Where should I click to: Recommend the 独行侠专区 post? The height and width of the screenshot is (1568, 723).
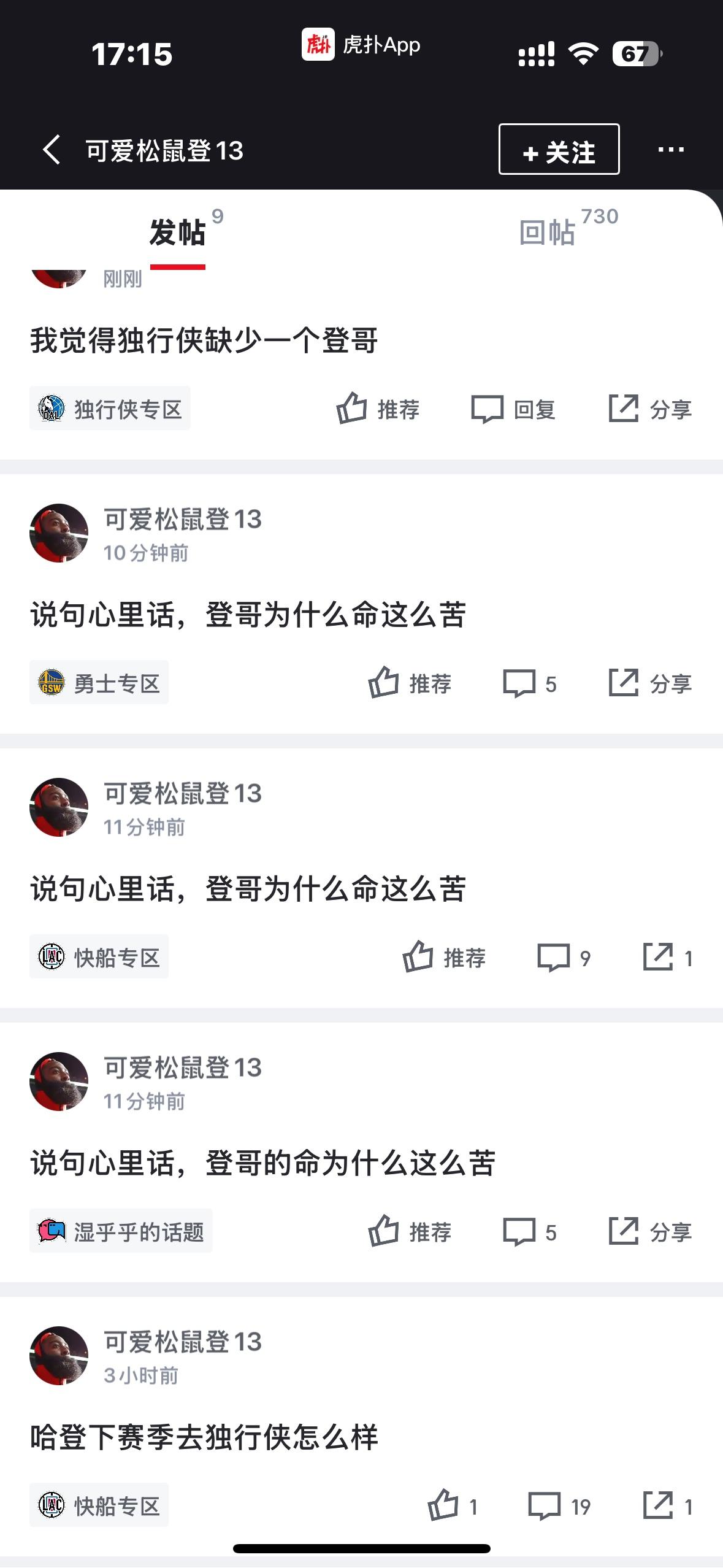click(378, 409)
